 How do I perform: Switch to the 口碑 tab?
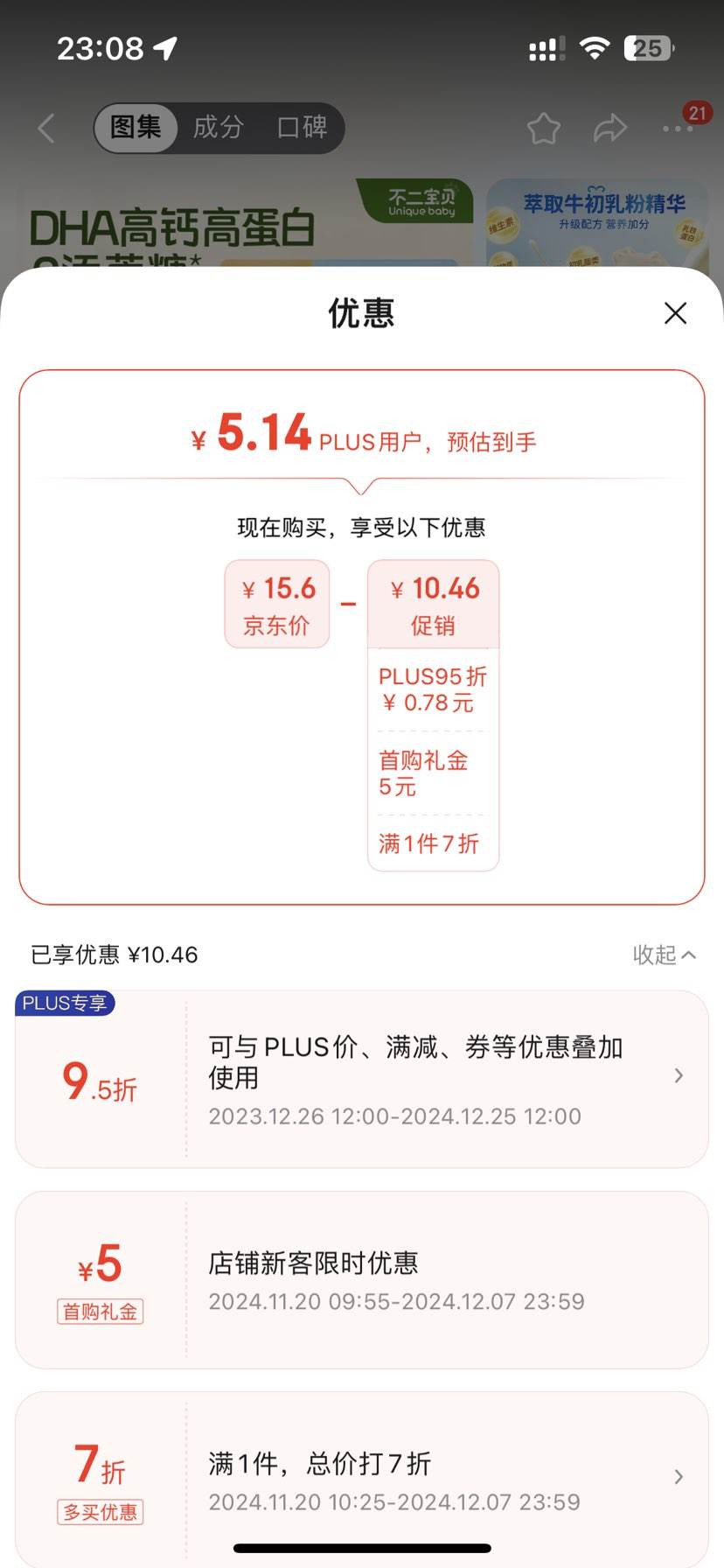(x=301, y=128)
